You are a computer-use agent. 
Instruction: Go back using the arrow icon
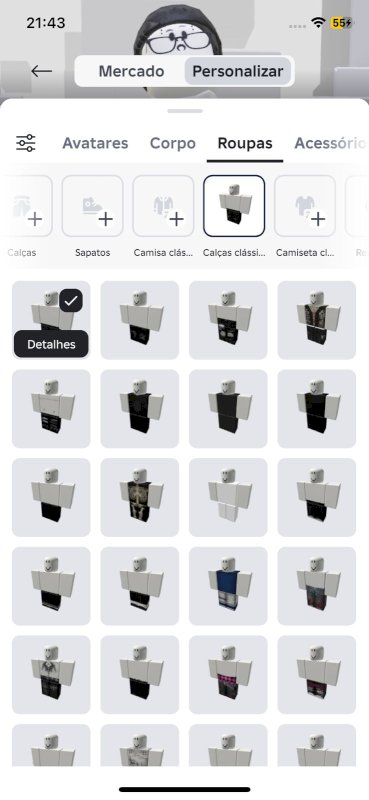[x=41, y=71]
